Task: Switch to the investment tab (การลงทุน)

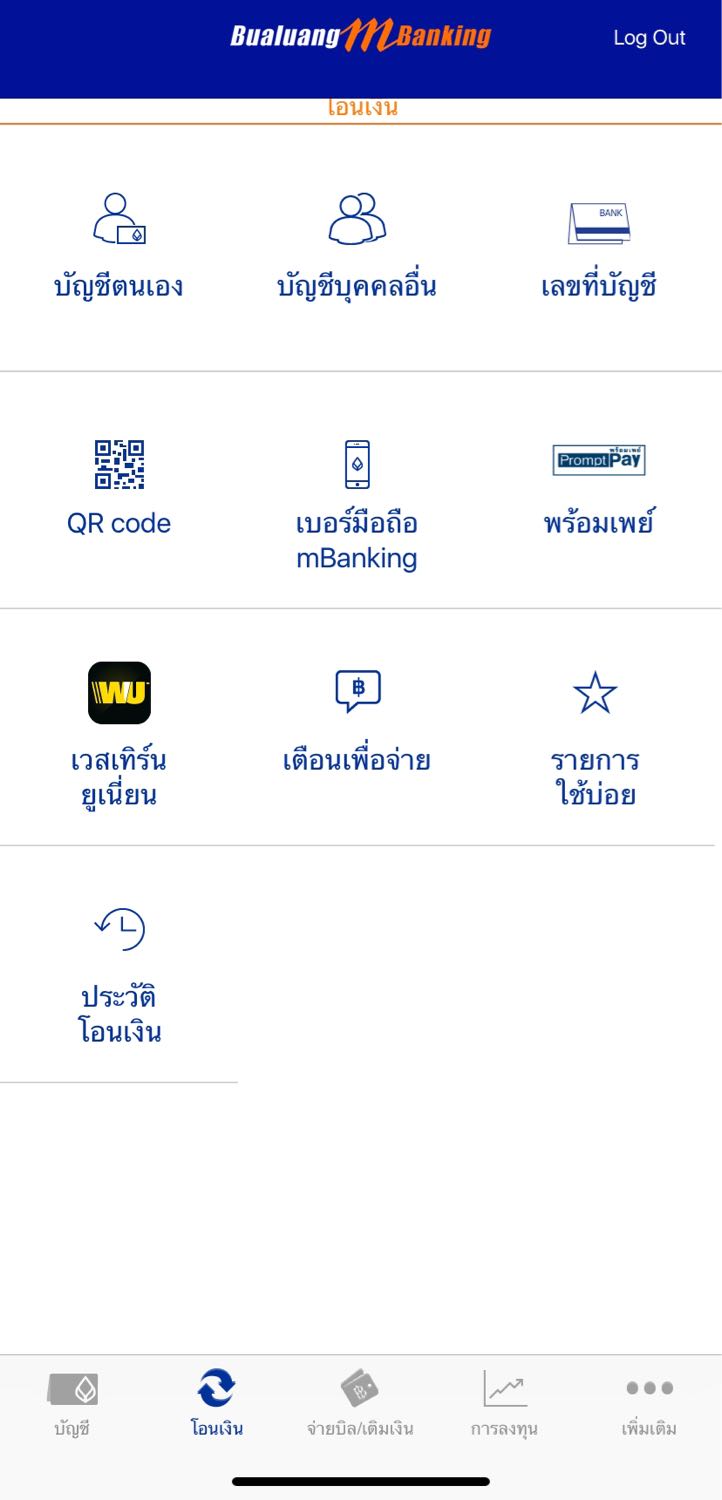Action: (504, 1403)
